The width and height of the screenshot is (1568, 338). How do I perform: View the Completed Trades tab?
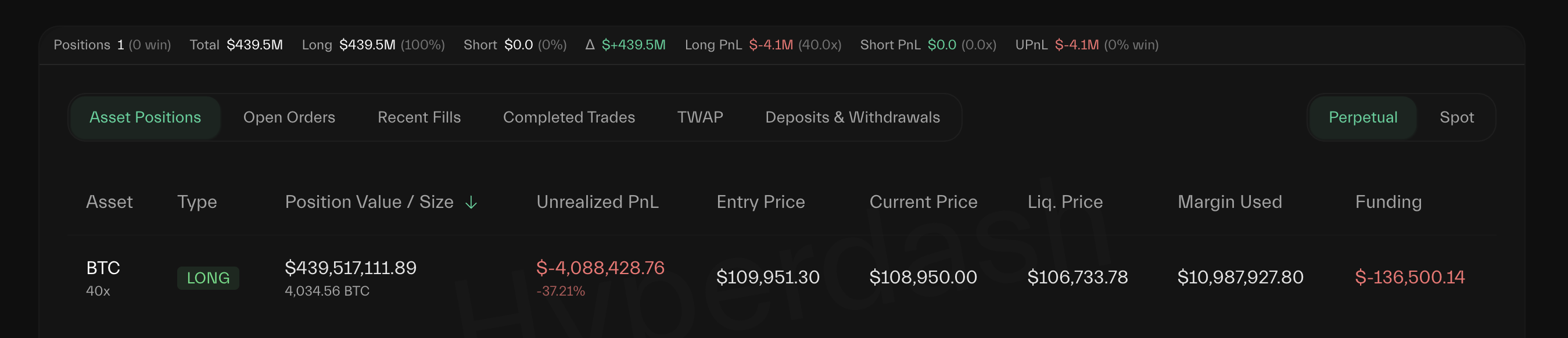569,117
